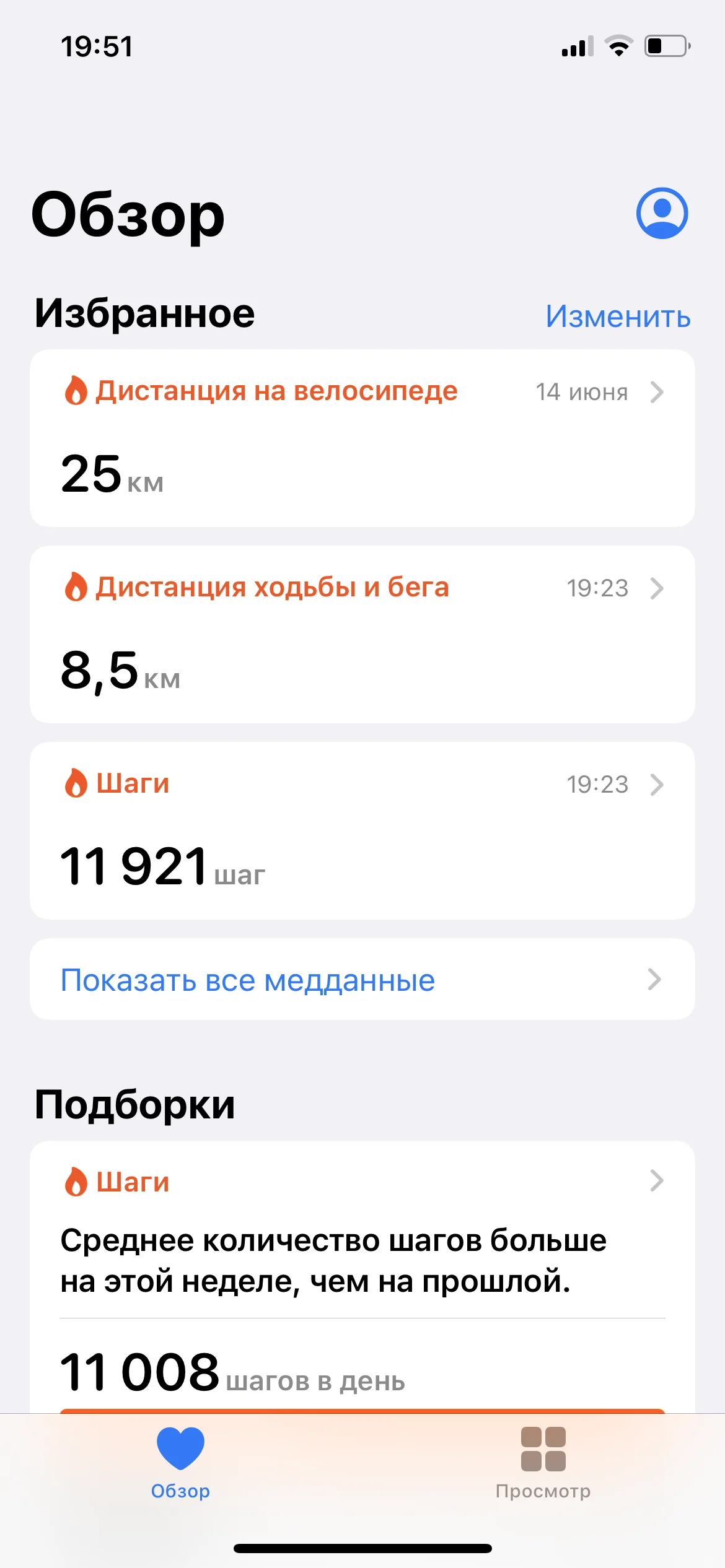This screenshot has height=1568, width=725.
Task: Open the Шаги highlight in Подборки
Action: pos(362,1232)
